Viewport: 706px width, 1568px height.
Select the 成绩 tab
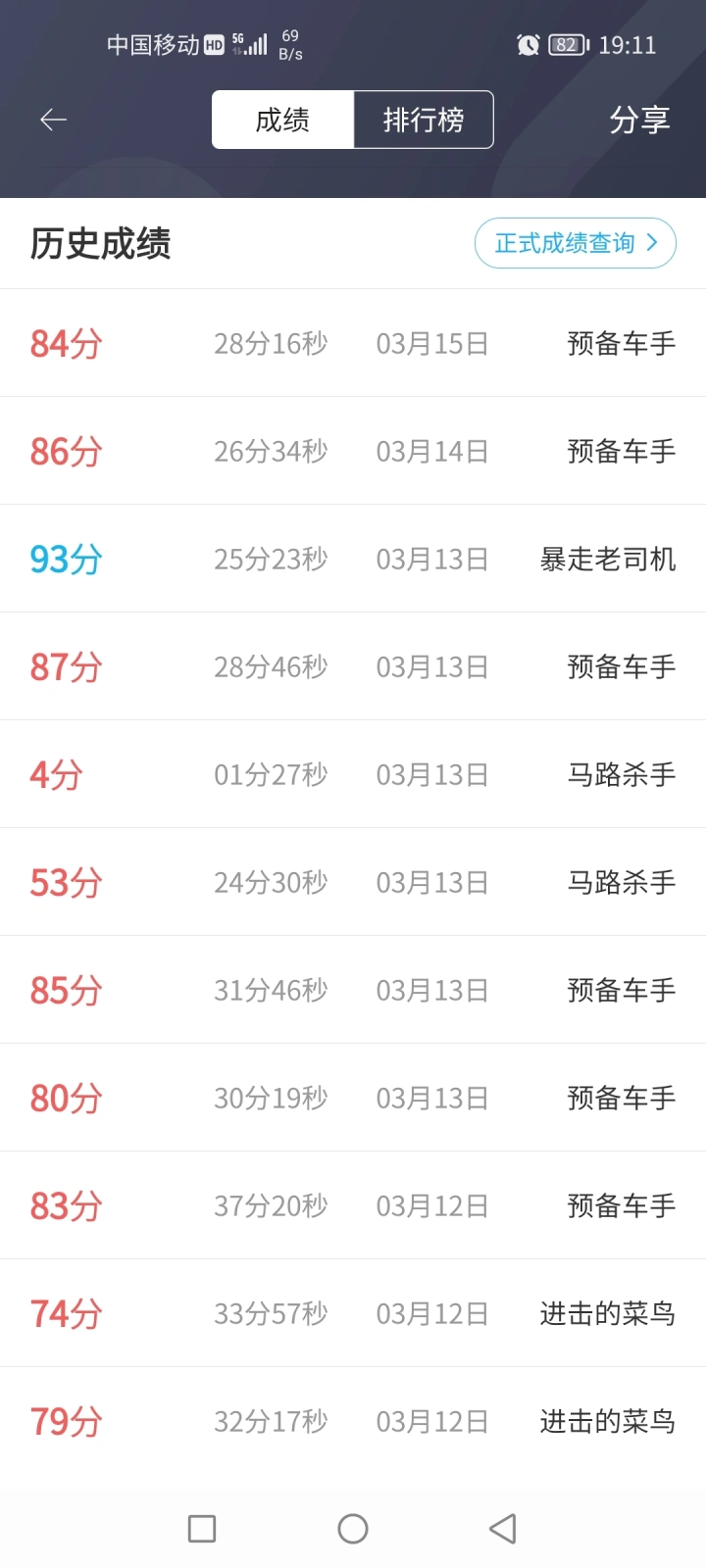point(282,120)
